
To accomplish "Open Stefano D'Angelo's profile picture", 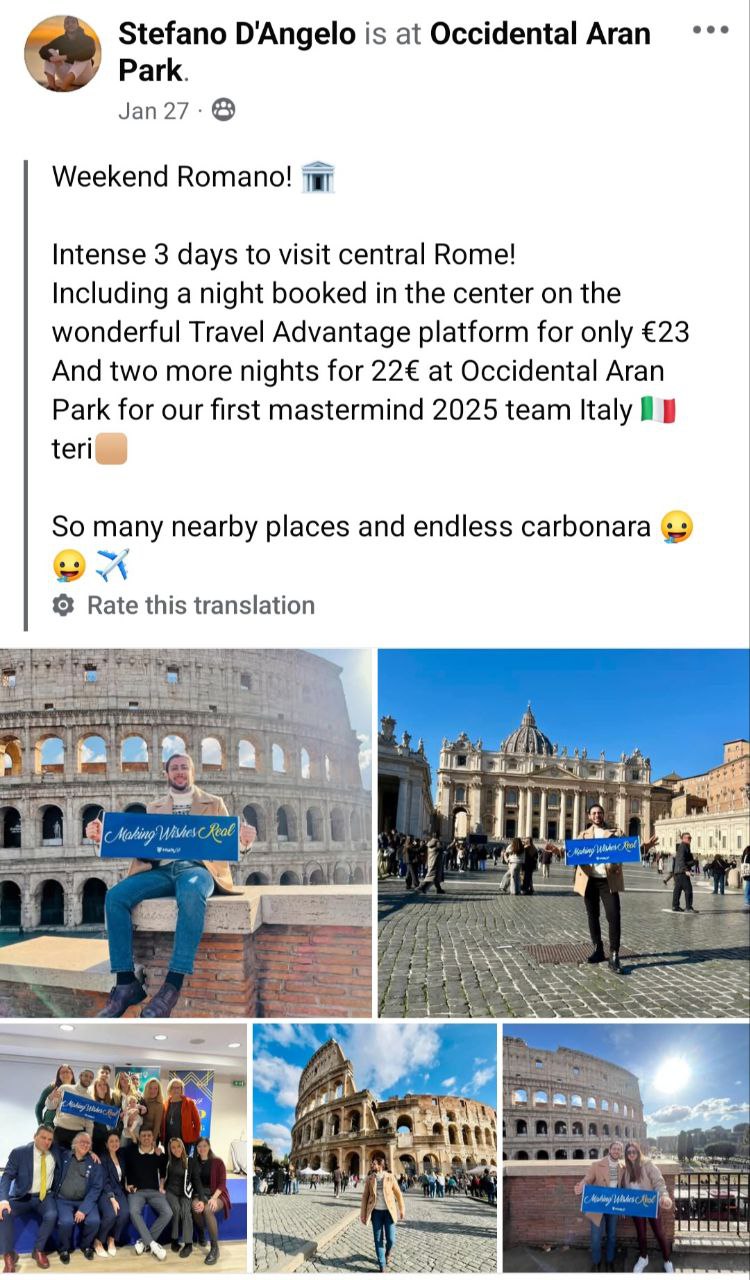I will (x=62, y=54).
